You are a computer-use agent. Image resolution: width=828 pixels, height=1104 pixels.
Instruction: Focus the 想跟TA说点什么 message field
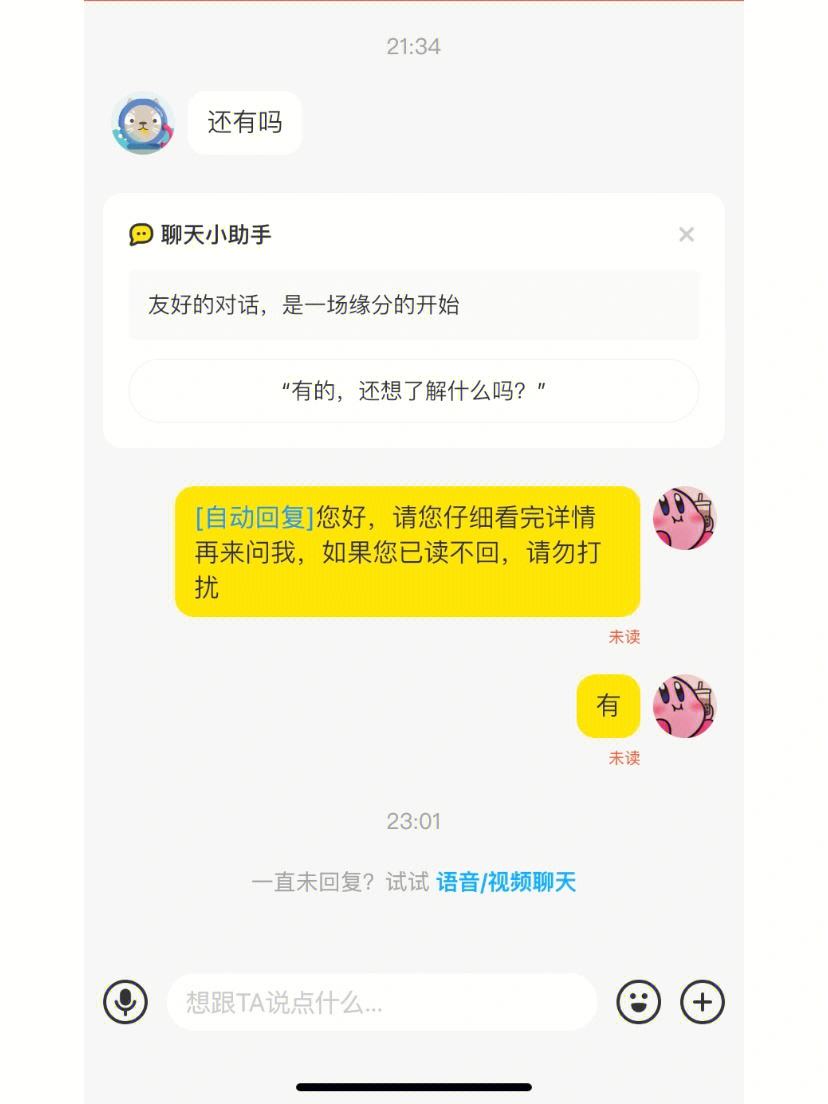pyautogui.click(x=380, y=1002)
